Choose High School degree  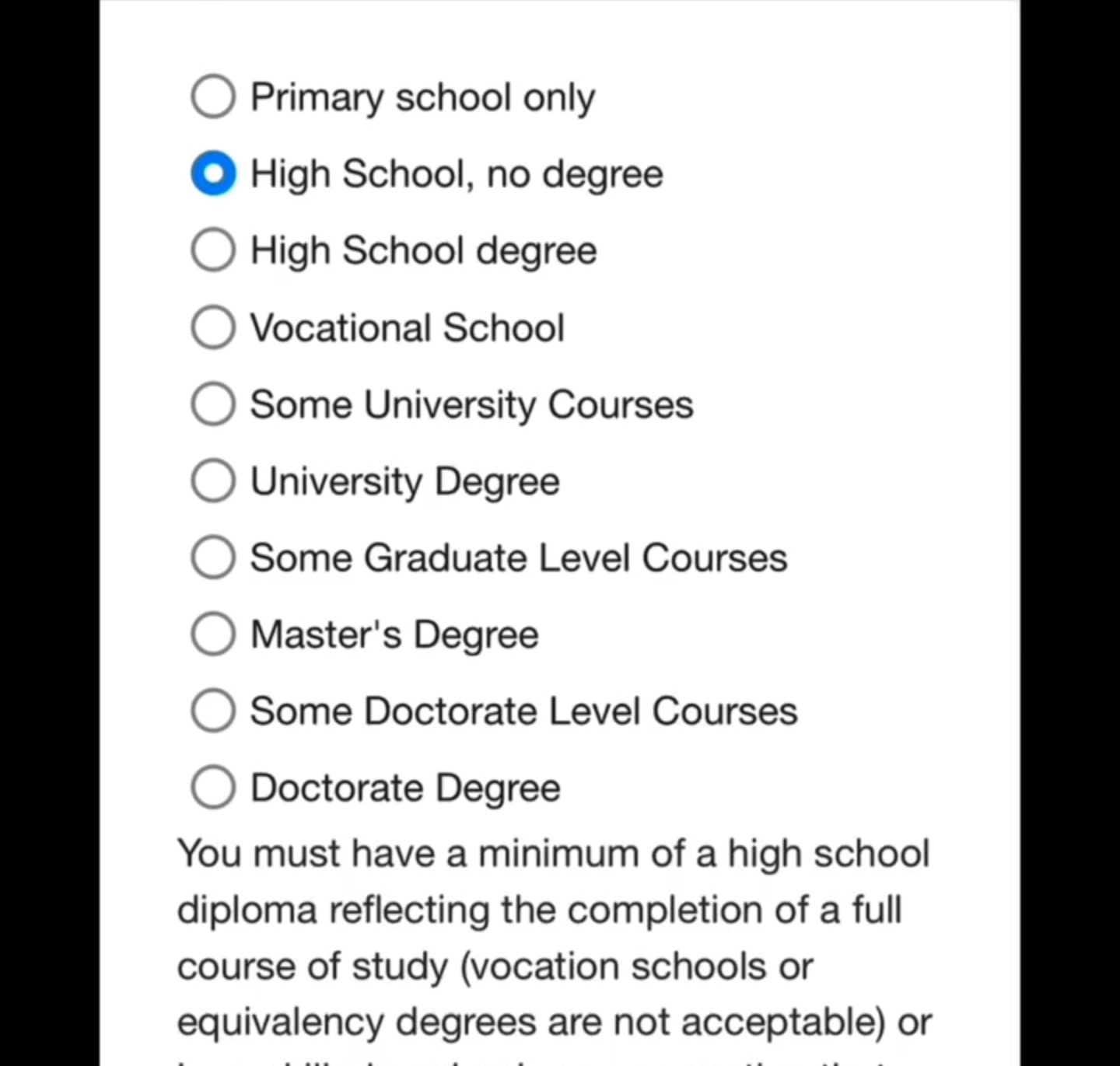pyautogui.click(x=213, y=250)
